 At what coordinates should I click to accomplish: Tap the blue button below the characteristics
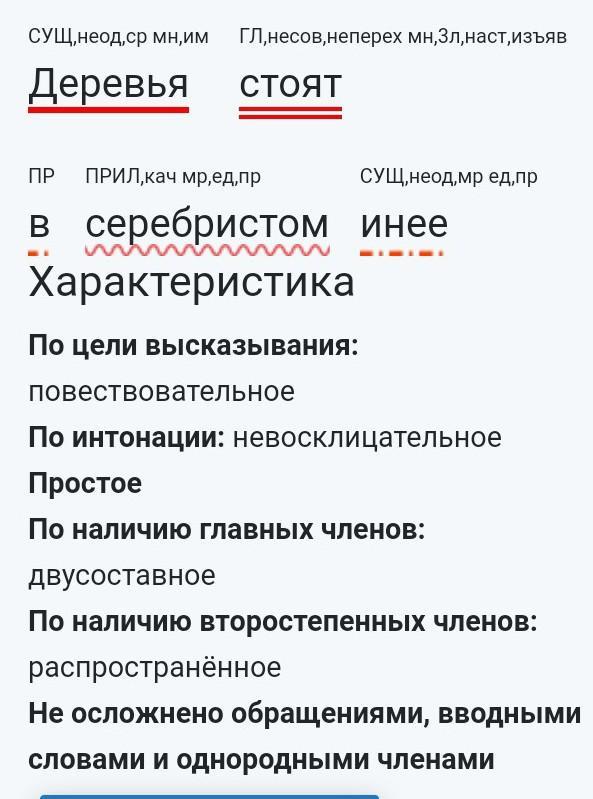(209, 796)
